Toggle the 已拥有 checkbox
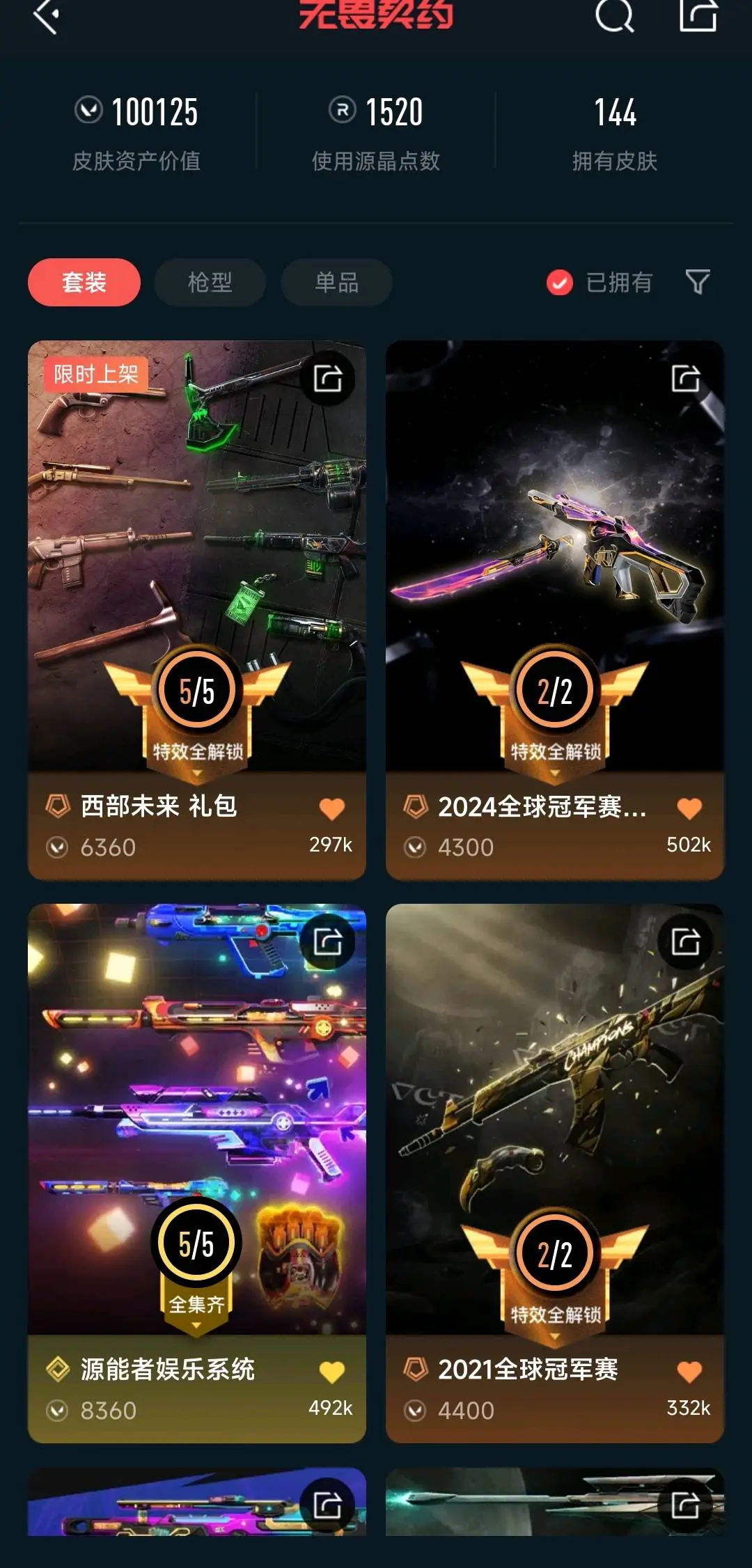The width and height of the screenshot is (752, 1568). point(560,283)
